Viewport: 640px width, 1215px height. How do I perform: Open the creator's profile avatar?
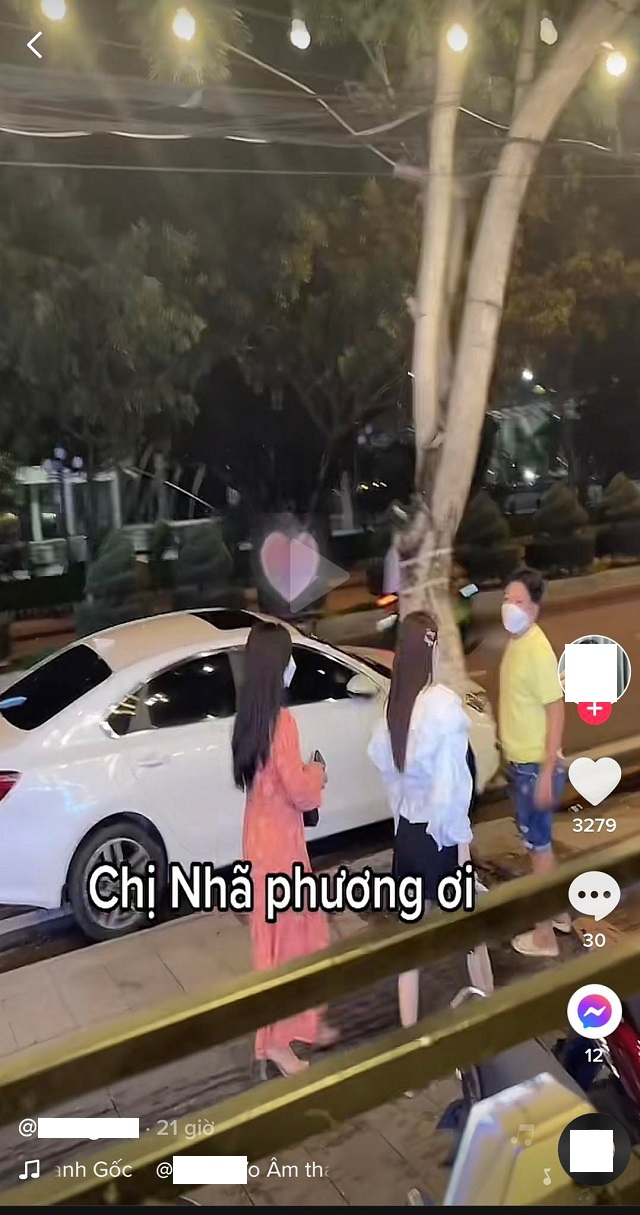[x=594, y=669]
